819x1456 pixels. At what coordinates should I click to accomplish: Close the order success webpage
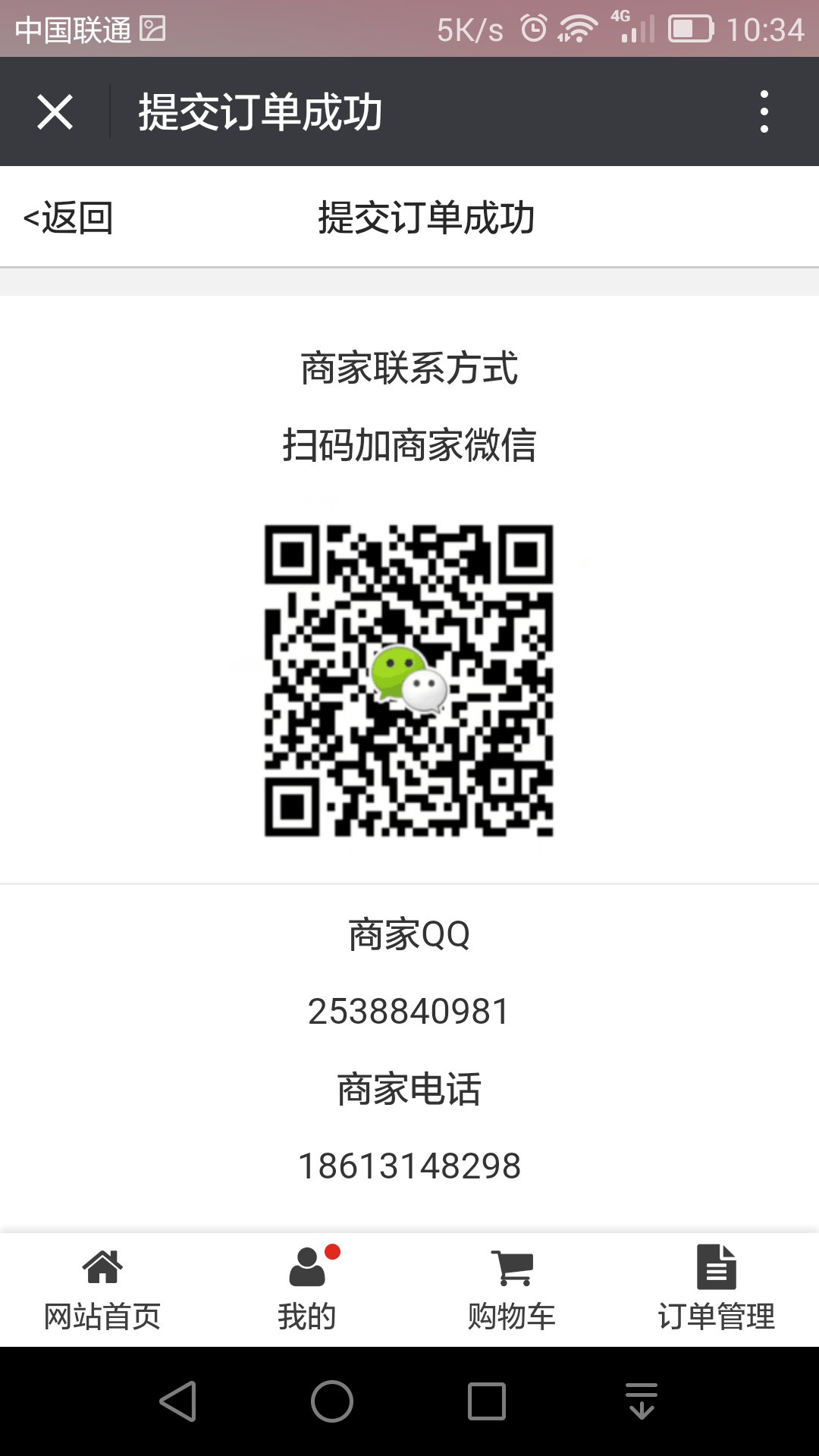[55, 112]
